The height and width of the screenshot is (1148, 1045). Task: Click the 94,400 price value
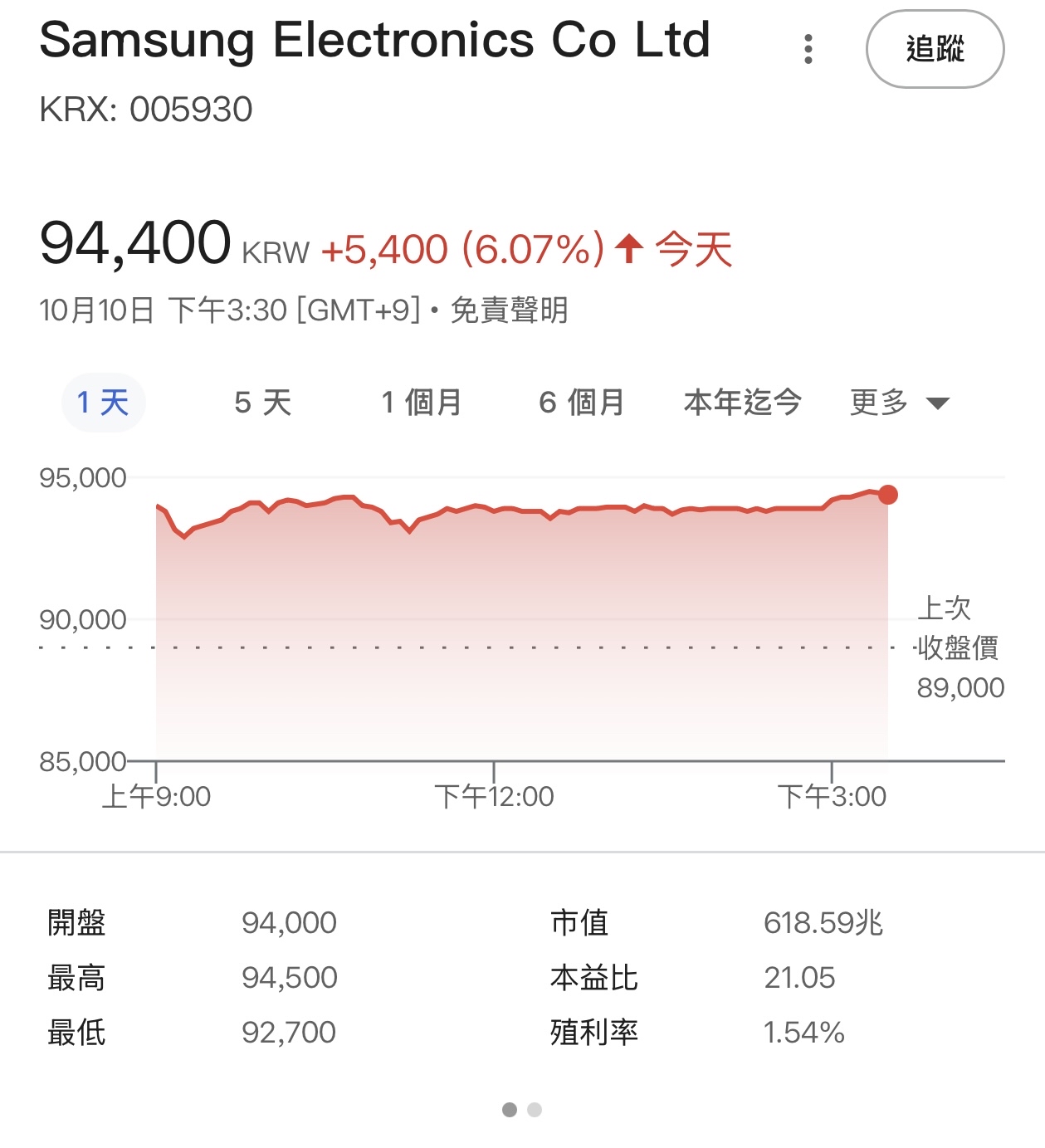pyautogui.click(x=135, y=242)
